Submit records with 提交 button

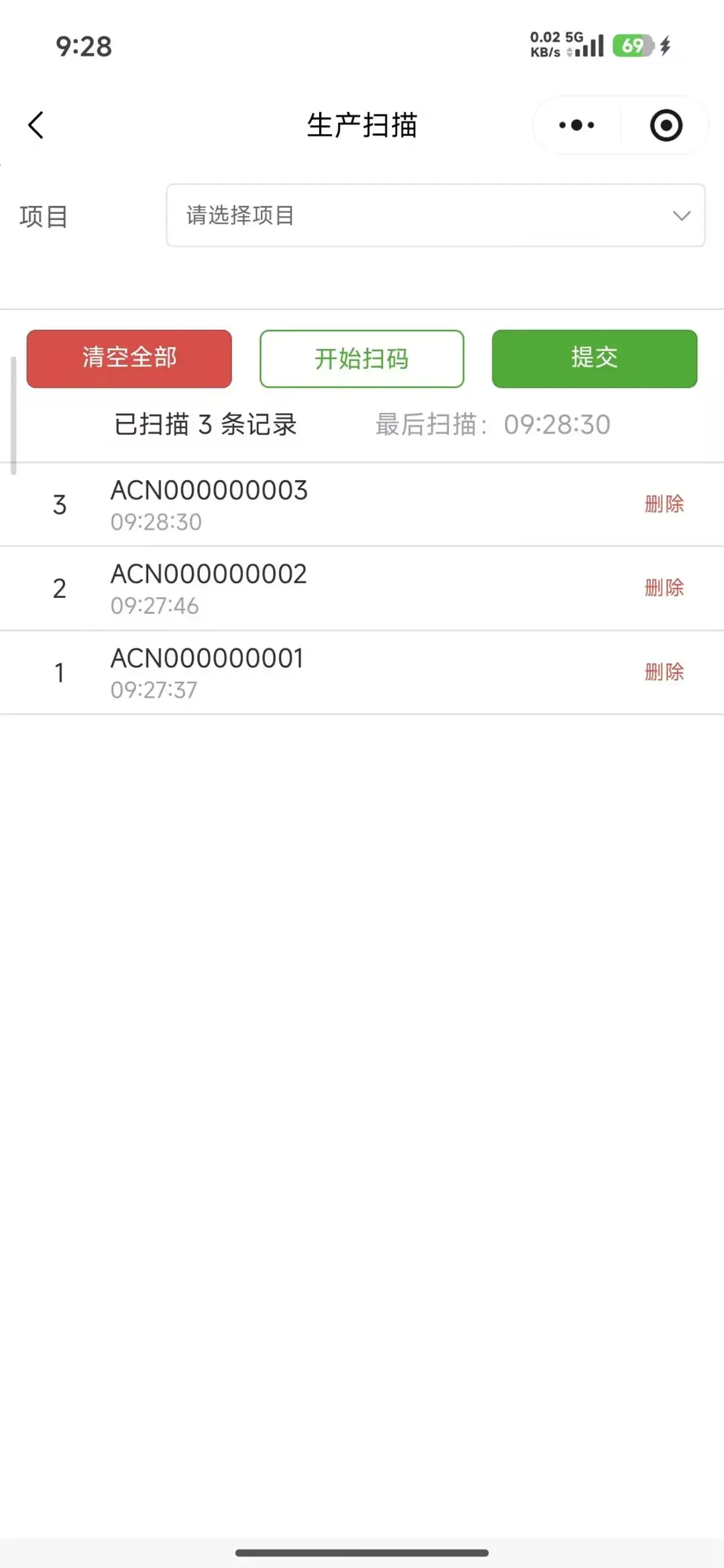point(595,359)
